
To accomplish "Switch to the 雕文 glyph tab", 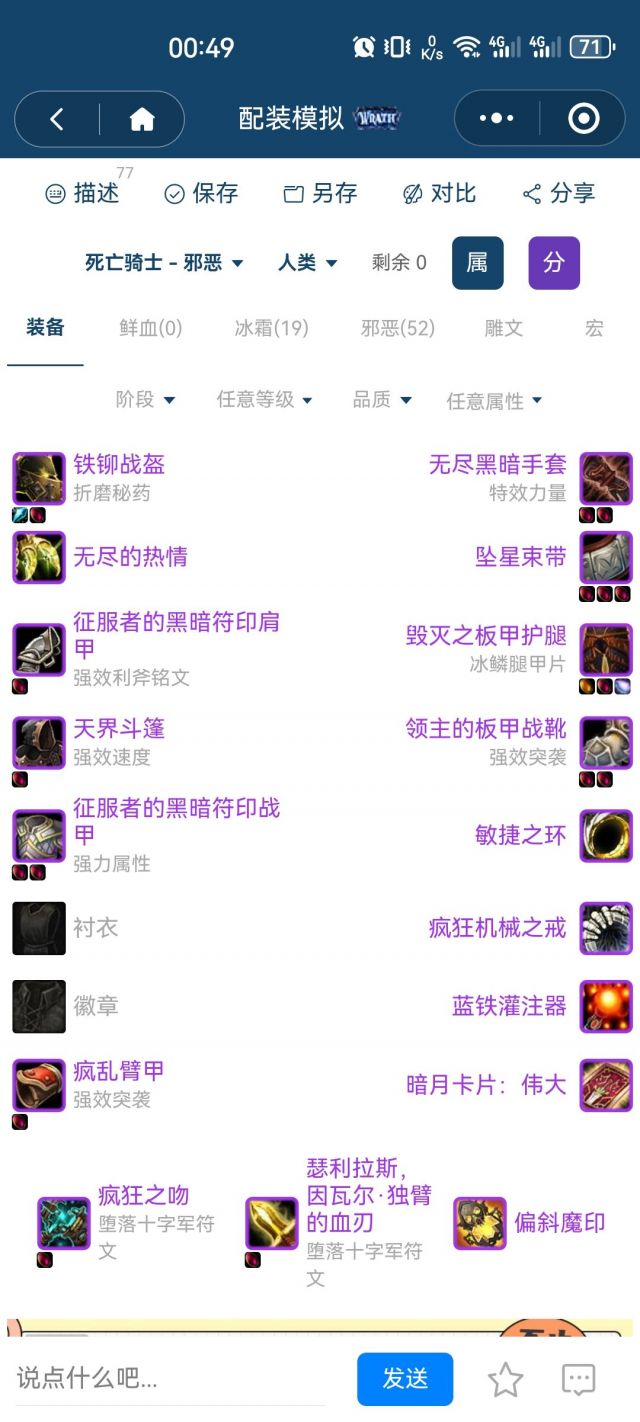I will point(503,328).
